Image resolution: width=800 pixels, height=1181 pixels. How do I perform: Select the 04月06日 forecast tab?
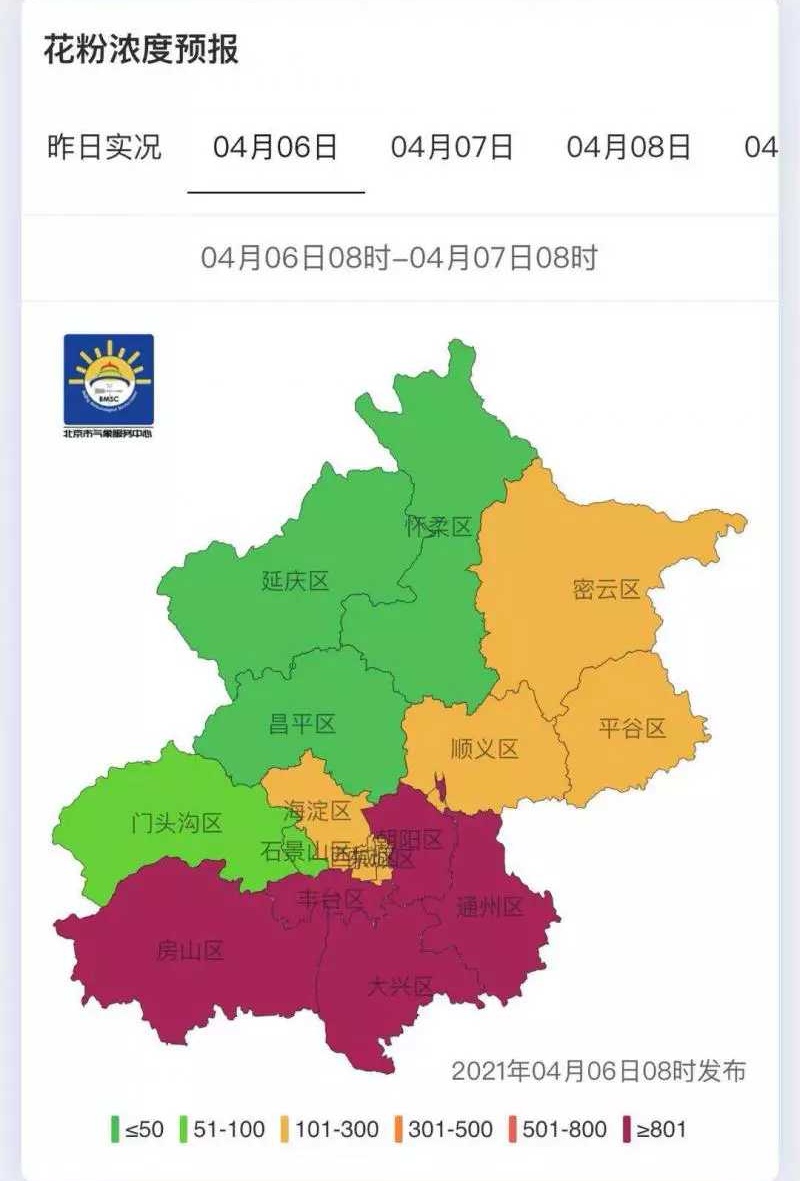click(275, 148)
